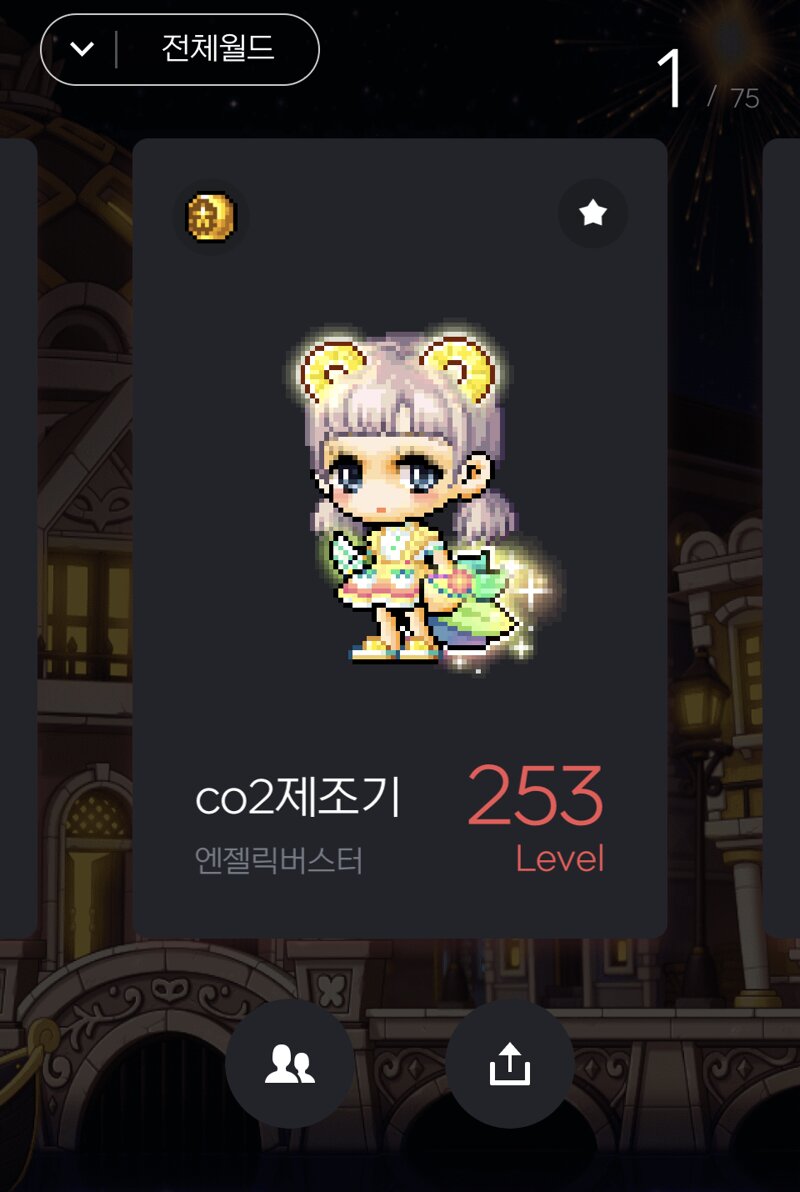Open the 전체월드 world dropdown
The height and width of the screenshot is (1192, 800).
[x=180, y=49]
